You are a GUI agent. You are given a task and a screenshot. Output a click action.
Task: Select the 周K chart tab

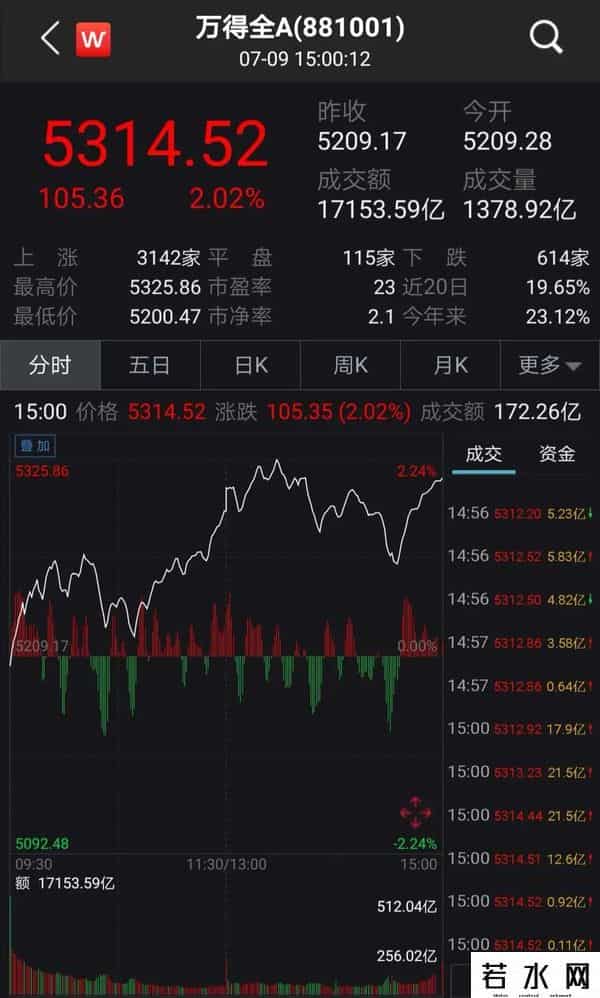click(350, 365)
